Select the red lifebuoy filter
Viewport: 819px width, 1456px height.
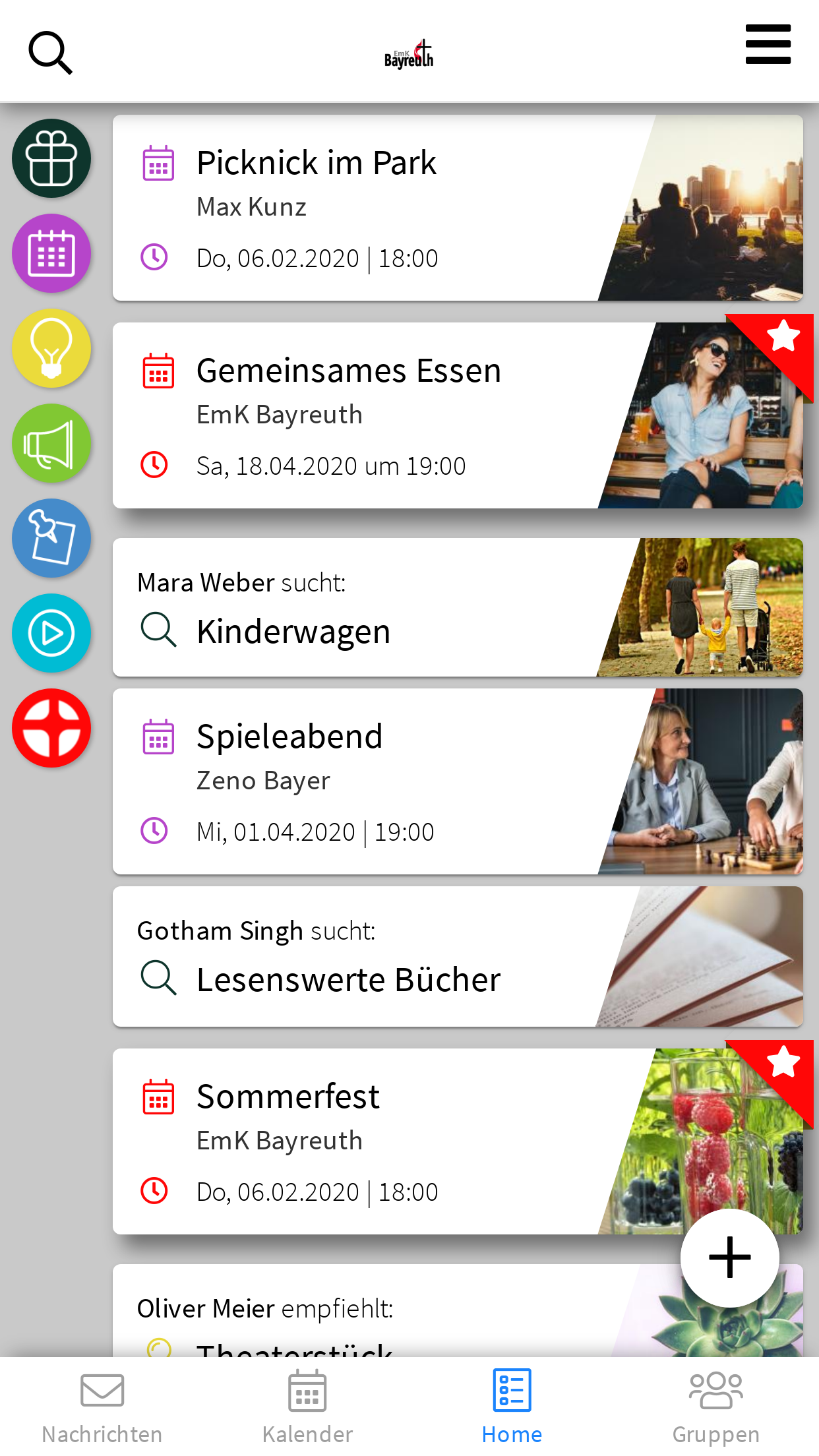[x=51, y=728]
